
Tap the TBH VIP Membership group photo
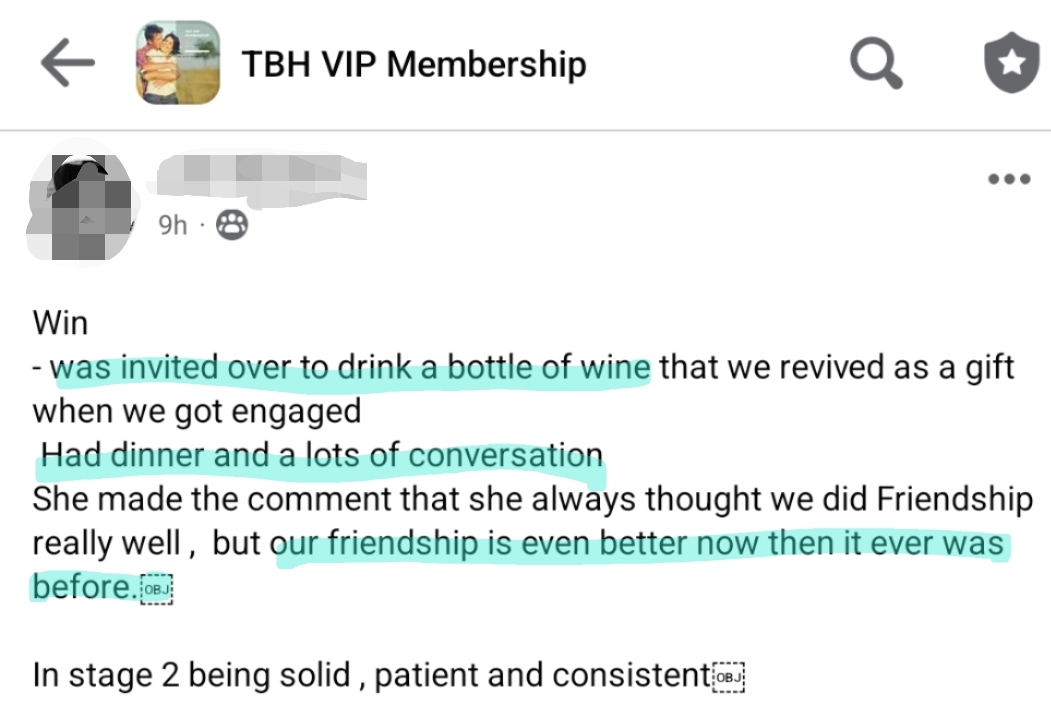[177, 64]
